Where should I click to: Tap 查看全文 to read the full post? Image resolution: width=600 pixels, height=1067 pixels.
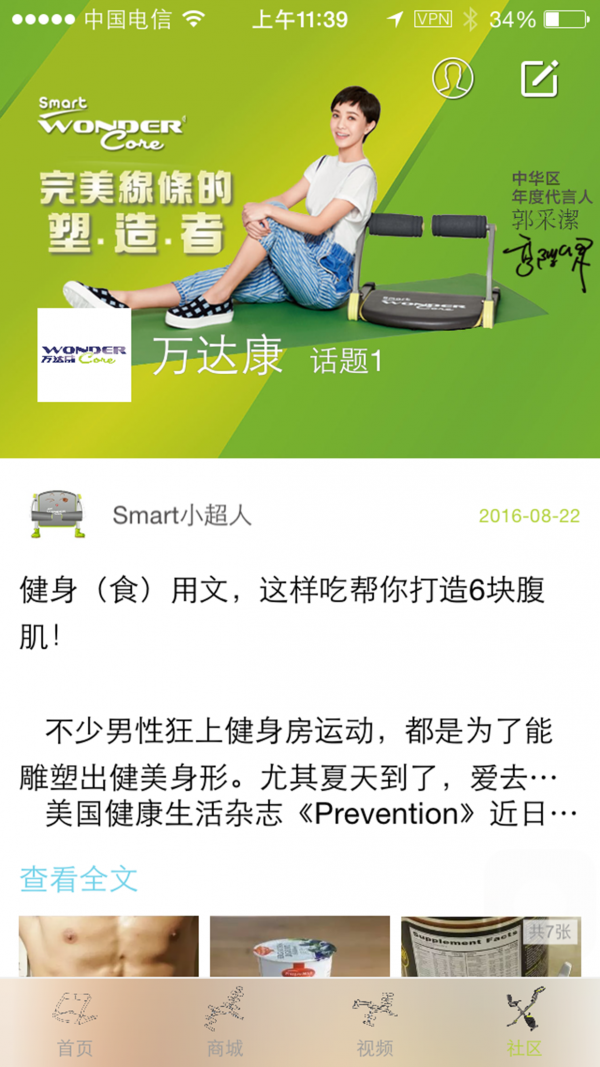point(79,879)
